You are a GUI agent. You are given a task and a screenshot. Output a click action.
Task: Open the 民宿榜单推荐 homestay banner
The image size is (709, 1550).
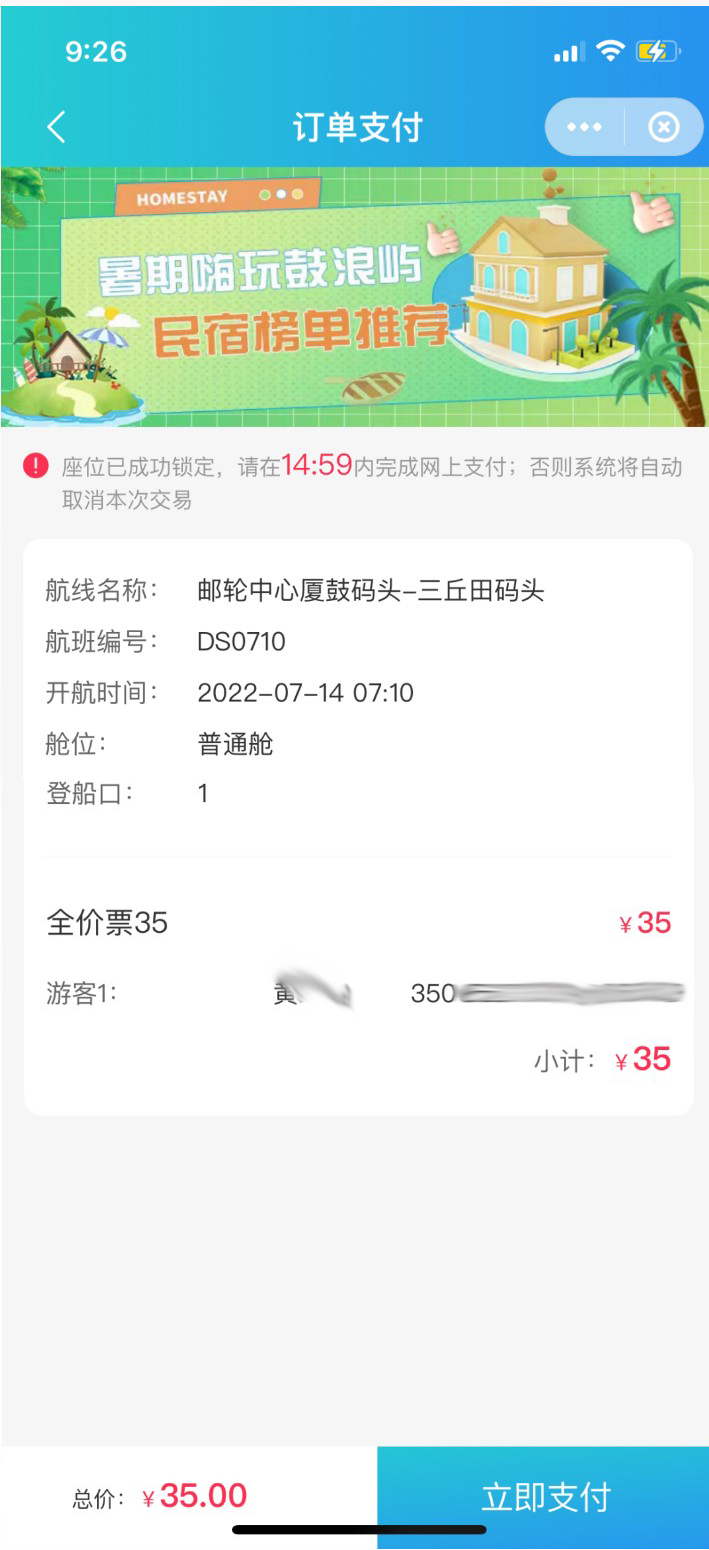[354, 296]
